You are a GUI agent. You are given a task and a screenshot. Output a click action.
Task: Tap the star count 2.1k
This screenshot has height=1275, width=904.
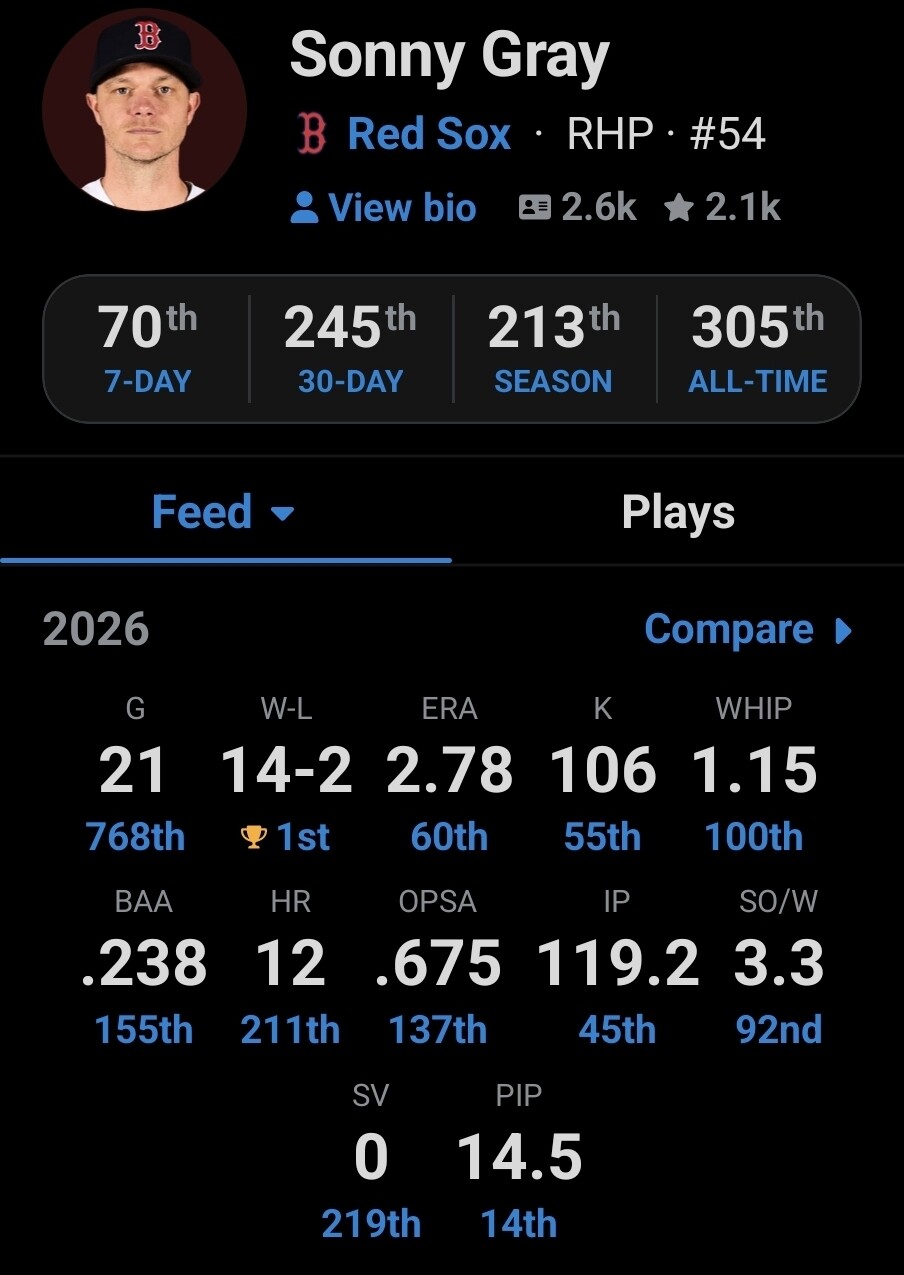[x=722, y=207]
